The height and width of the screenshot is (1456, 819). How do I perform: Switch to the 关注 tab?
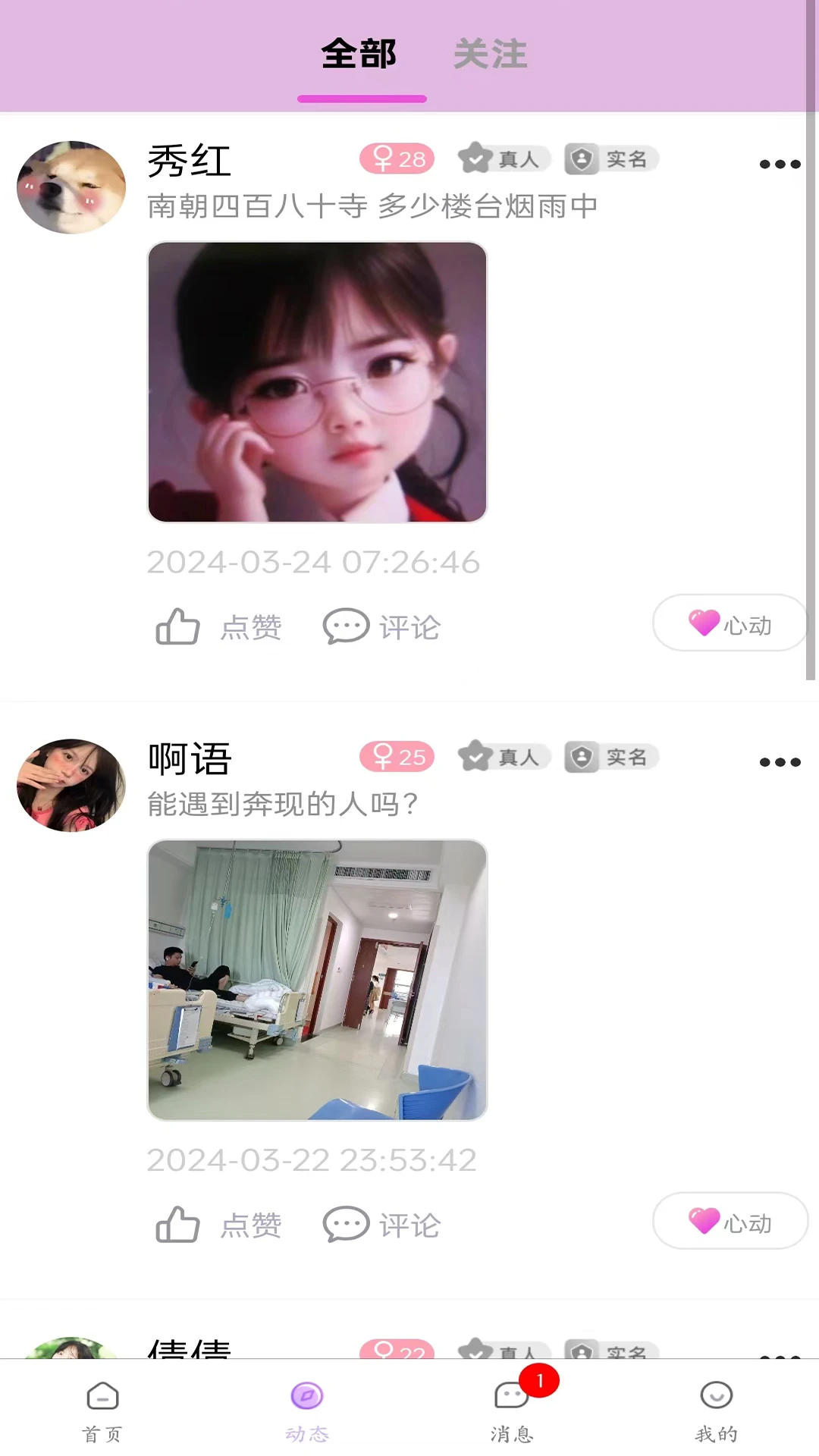490,55
